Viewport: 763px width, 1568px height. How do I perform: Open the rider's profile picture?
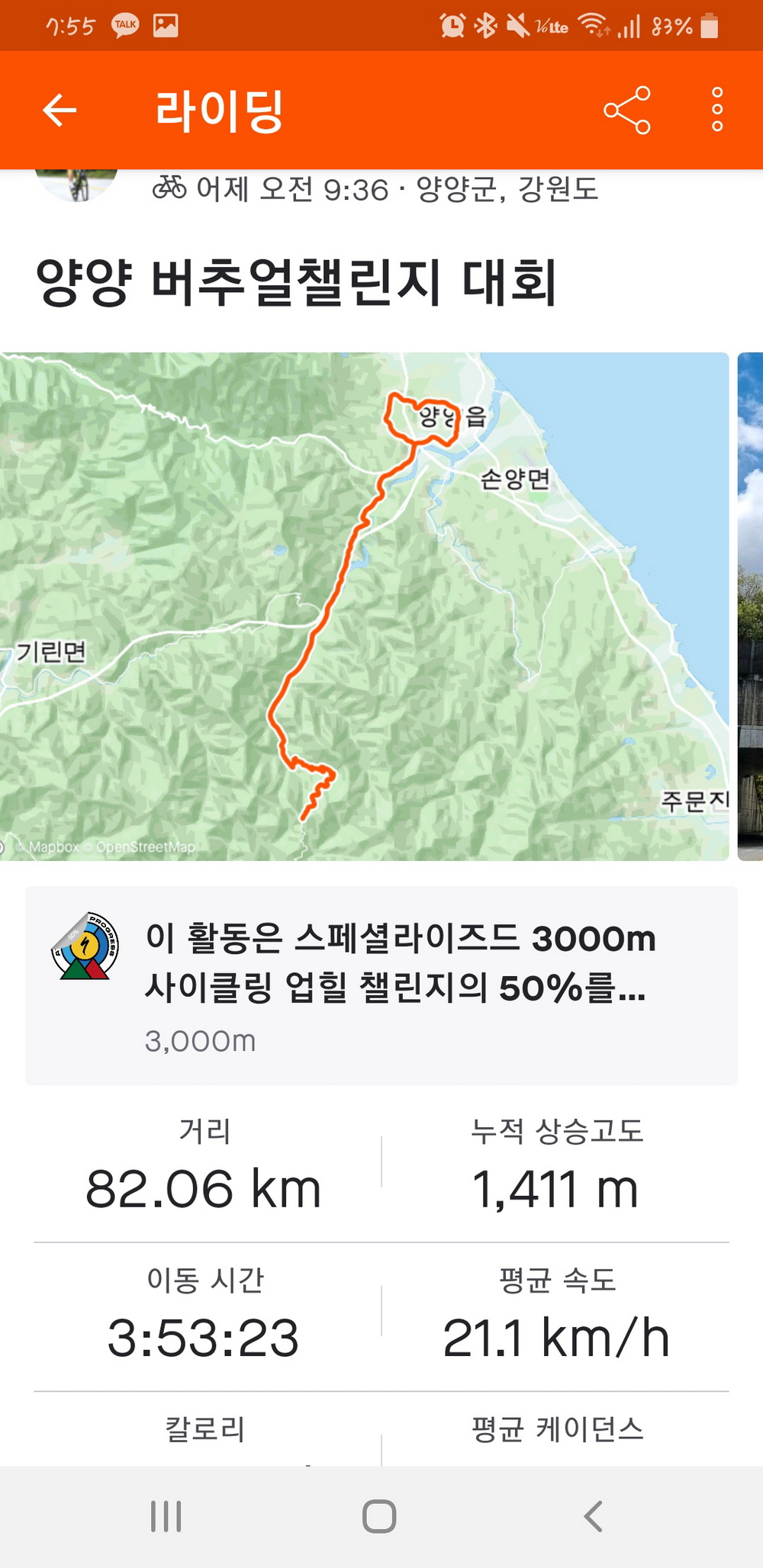(76, 184)
